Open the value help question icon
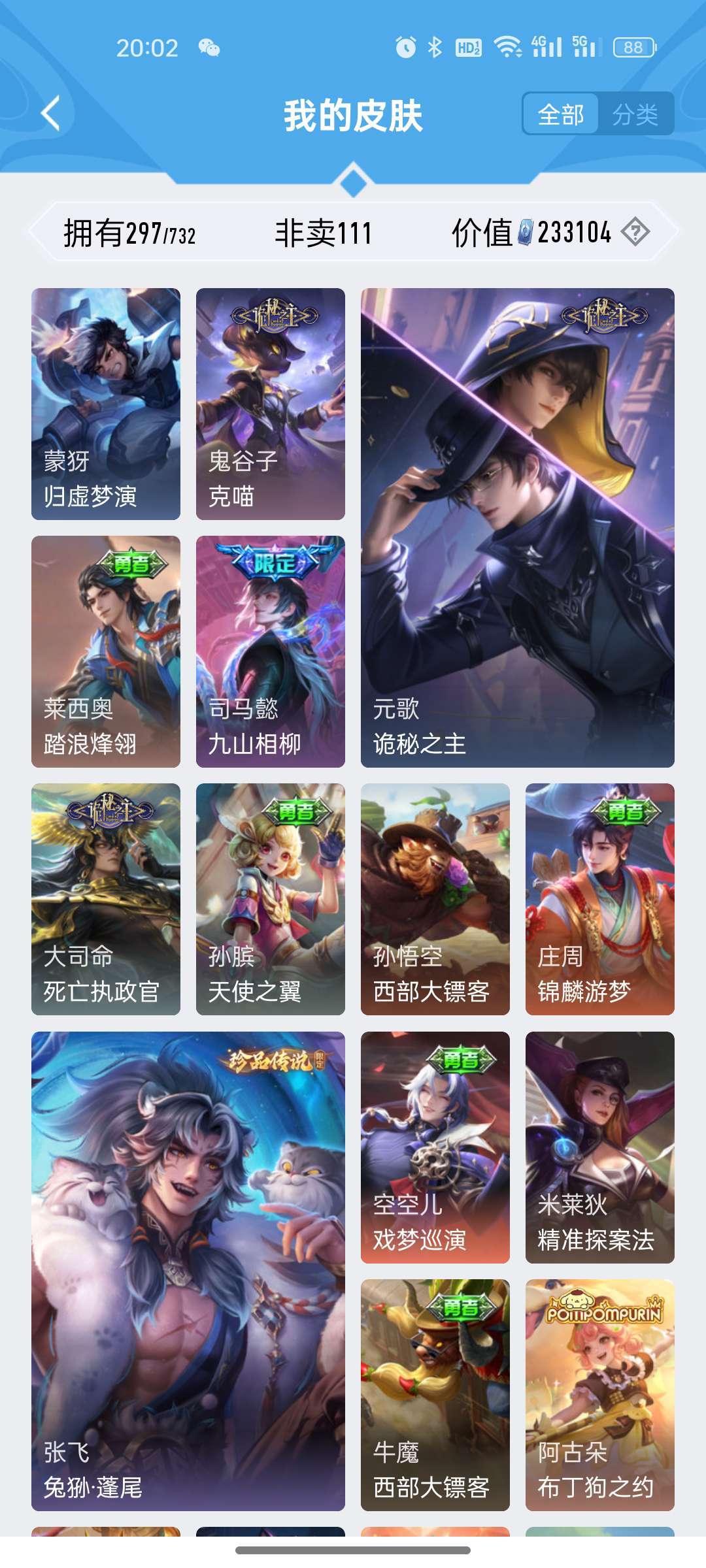706x1568 pixels. (635, 232)
